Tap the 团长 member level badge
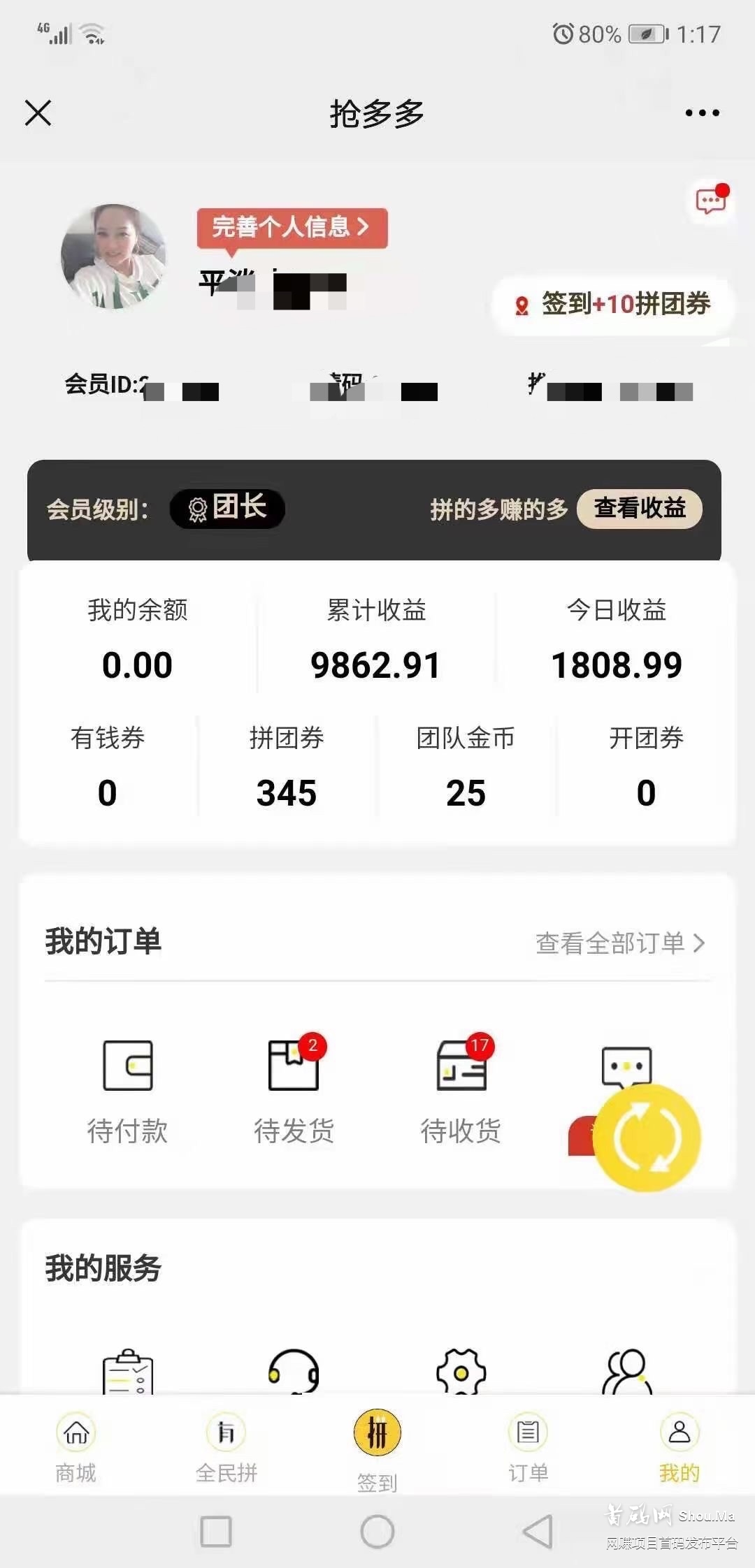Viewport: 755px width, 1568px height. click(x=227, y=509)
